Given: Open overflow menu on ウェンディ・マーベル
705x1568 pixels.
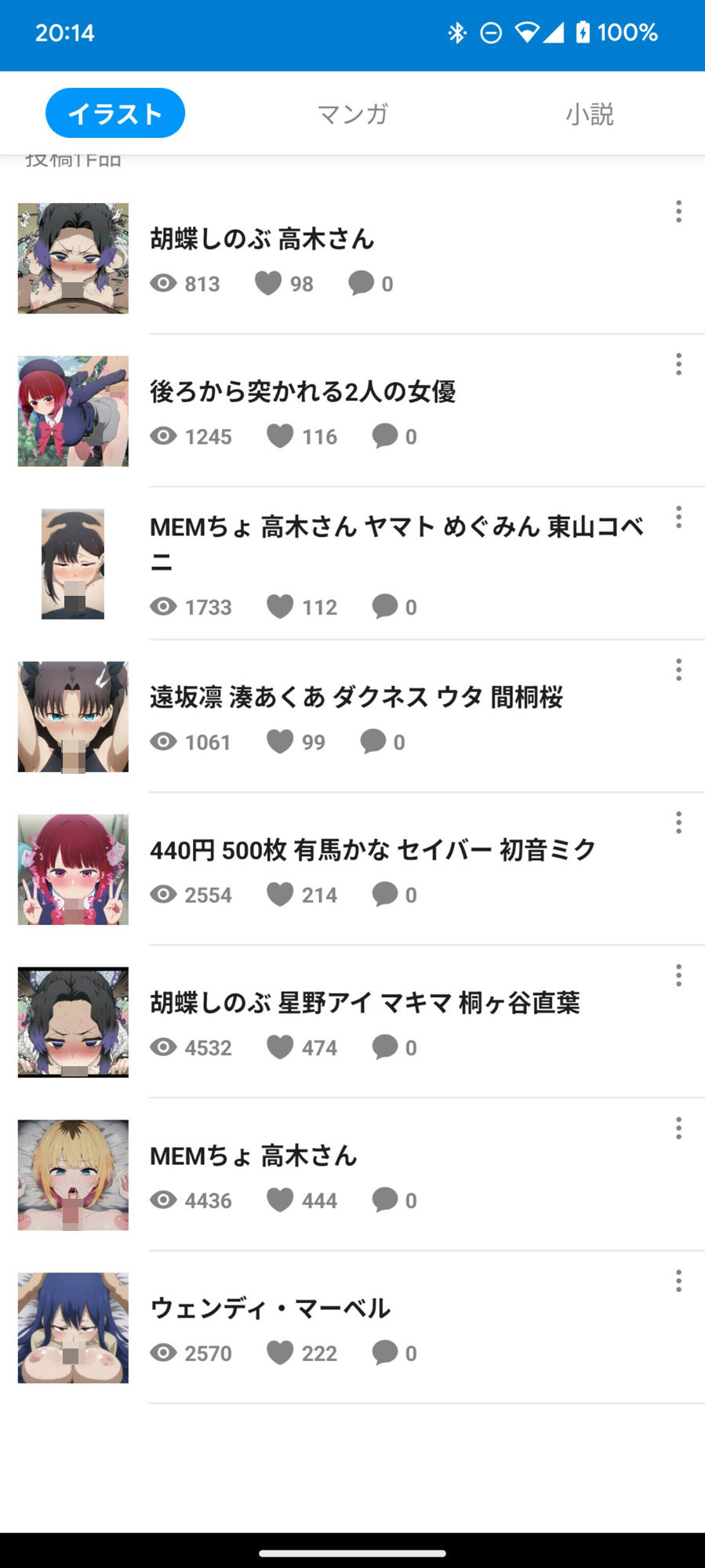Looking at the screenshot, I should pos(678,1280).
